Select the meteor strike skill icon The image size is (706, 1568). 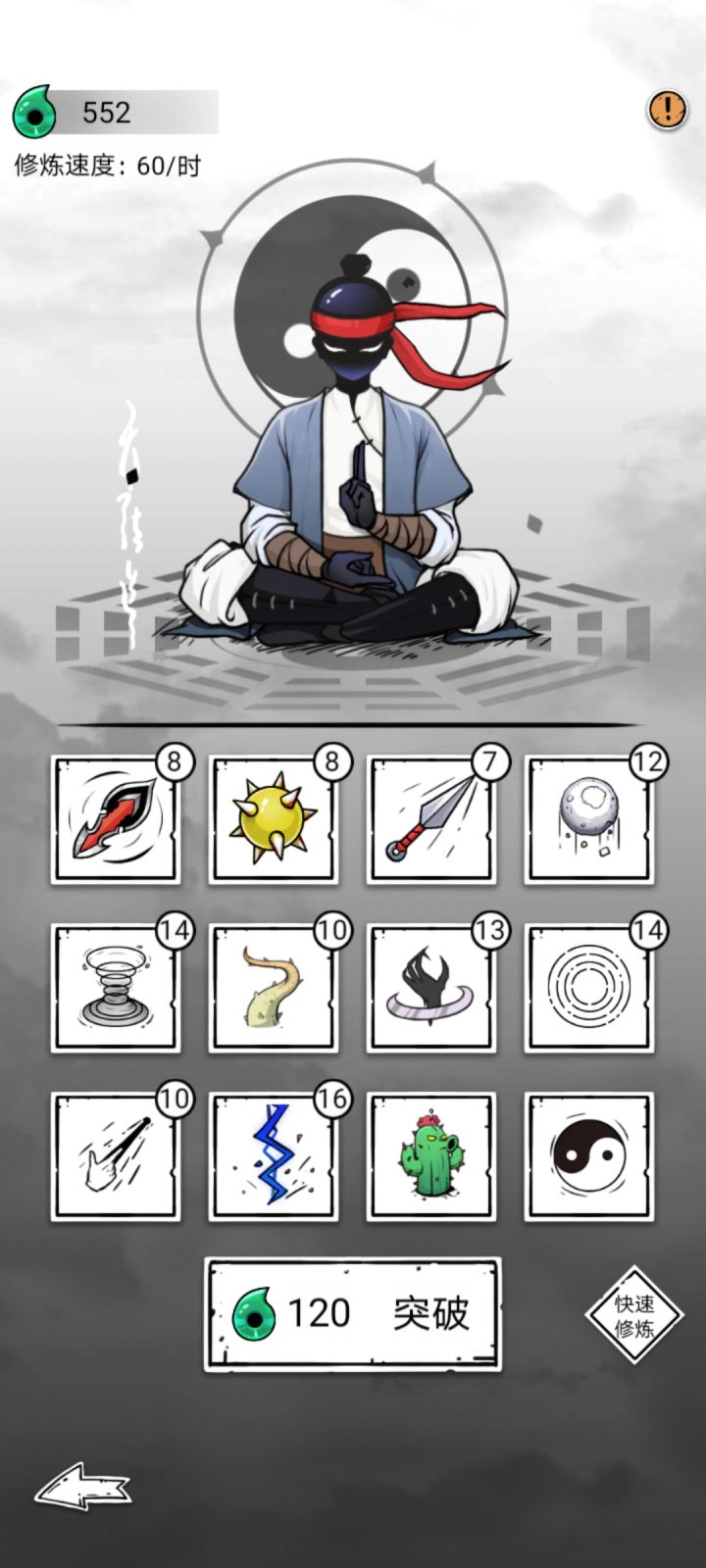pyautogui.click(x=115, y=1154)
